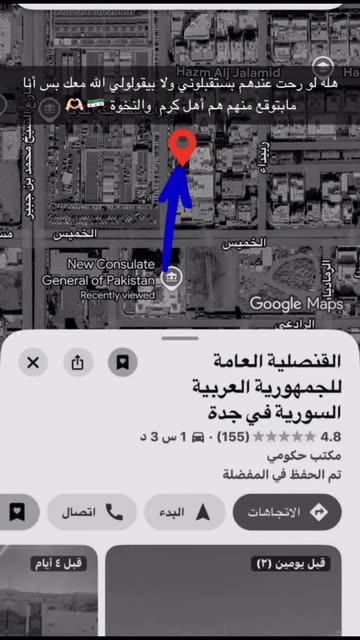
Task: Start navigation with البدء button
Action: (184, 512)
